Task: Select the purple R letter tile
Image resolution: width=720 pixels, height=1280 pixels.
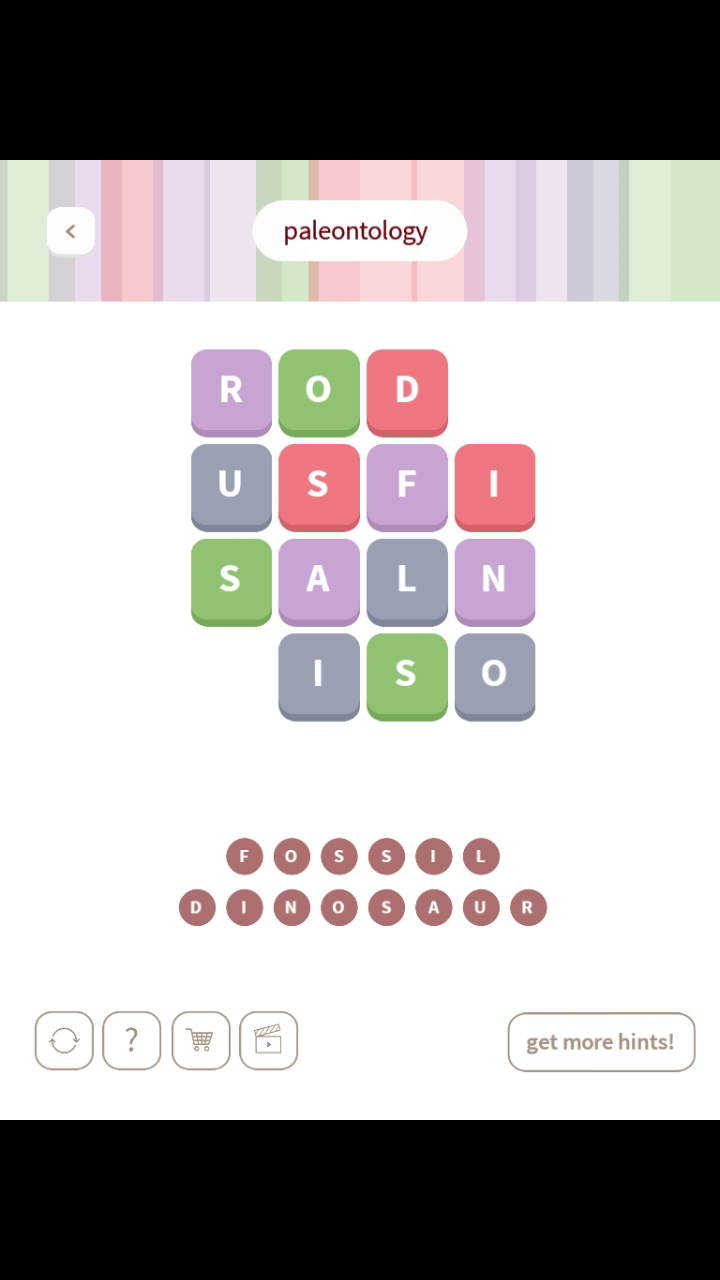Action: pyautogui.click(x=231, y=390)
